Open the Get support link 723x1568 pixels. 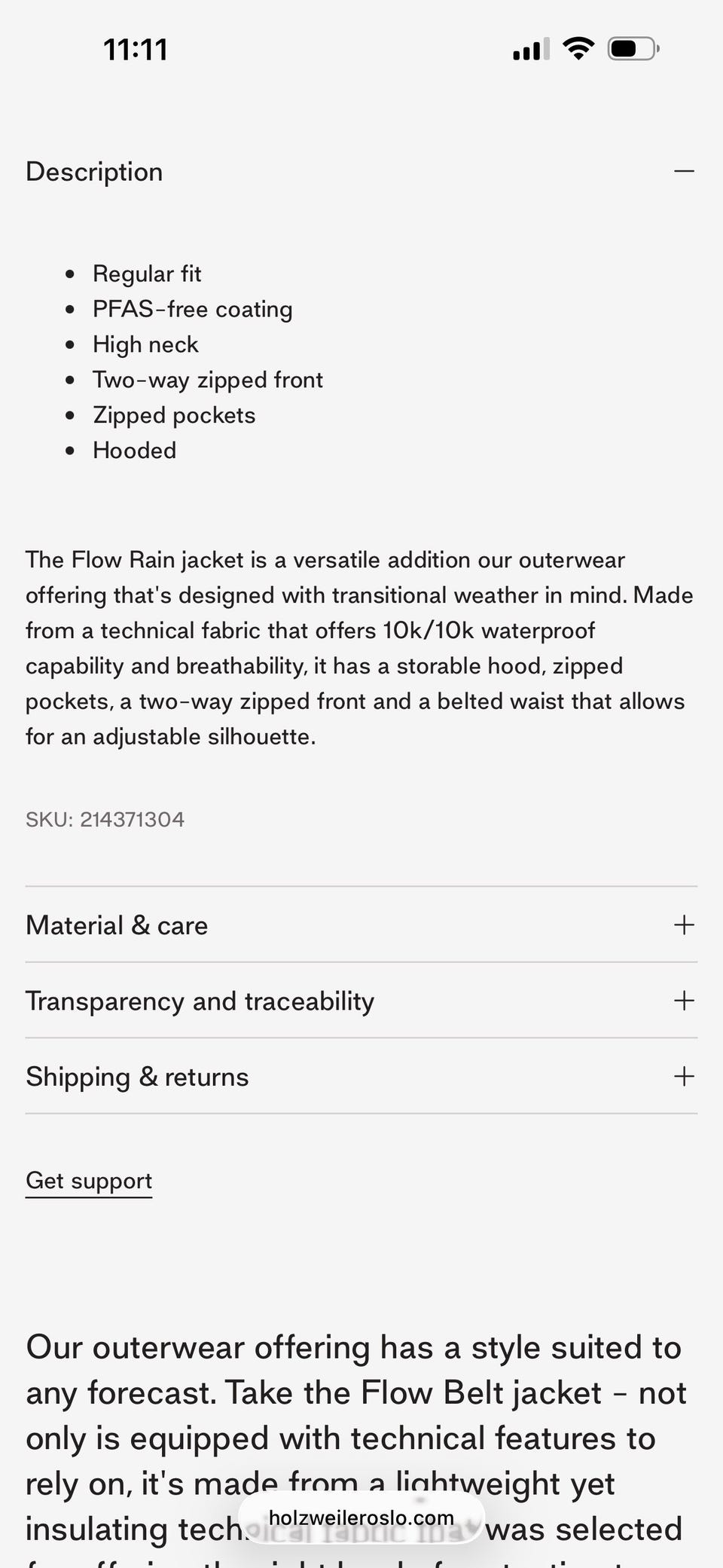click(89, 1181)
